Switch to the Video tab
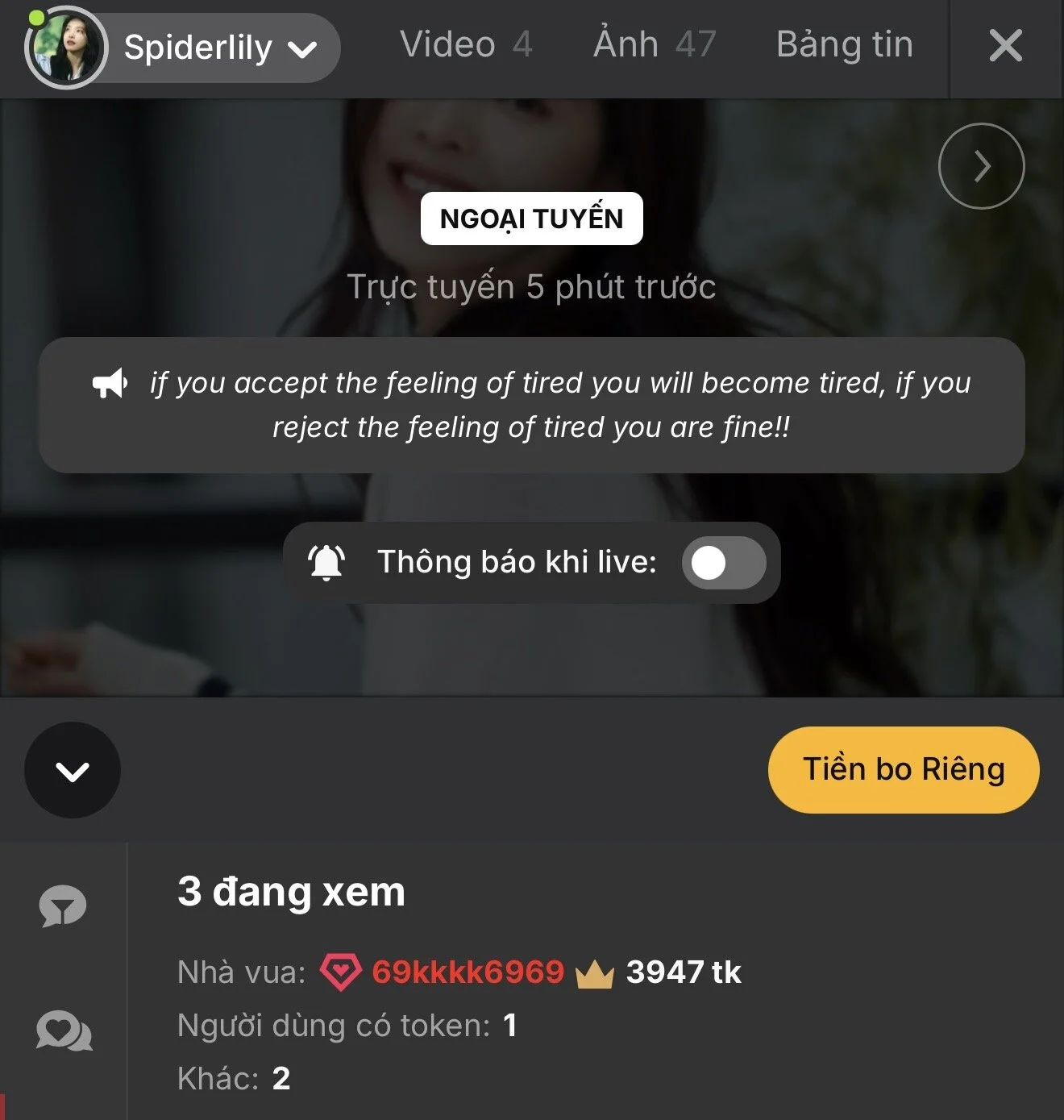Screen dimensions: 1064x1120 (466, 45)
